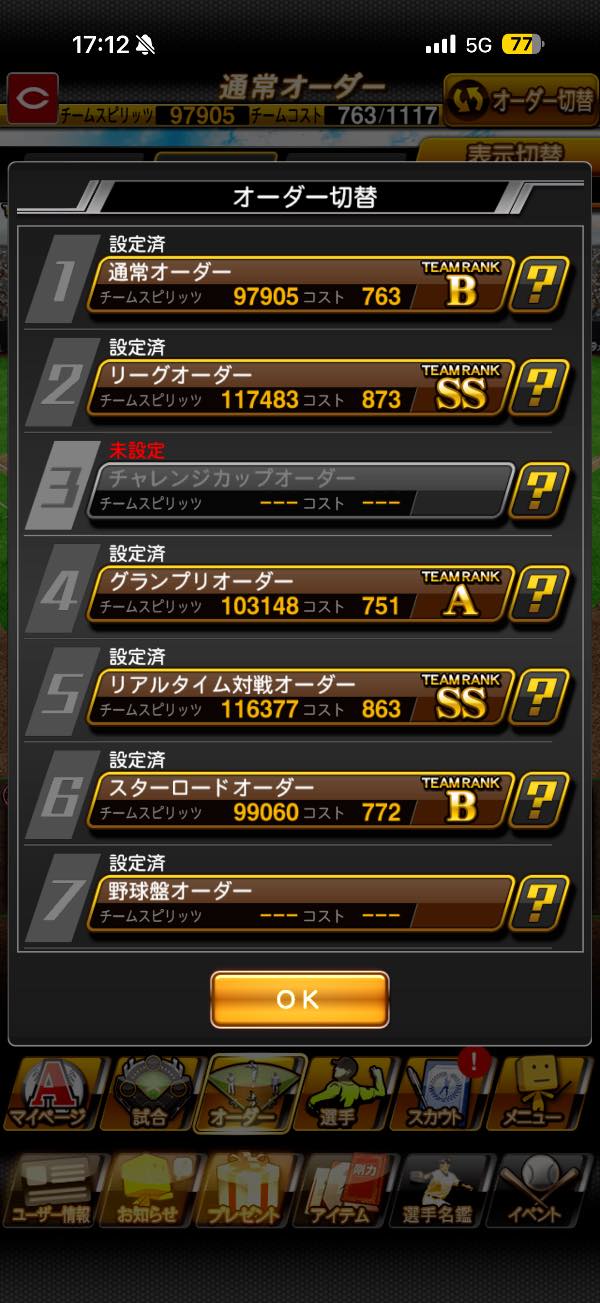The height and width of the screenshot is (1303, 600).
Task: Select the 野球盤オーダー order
Action: pos(300,903)
